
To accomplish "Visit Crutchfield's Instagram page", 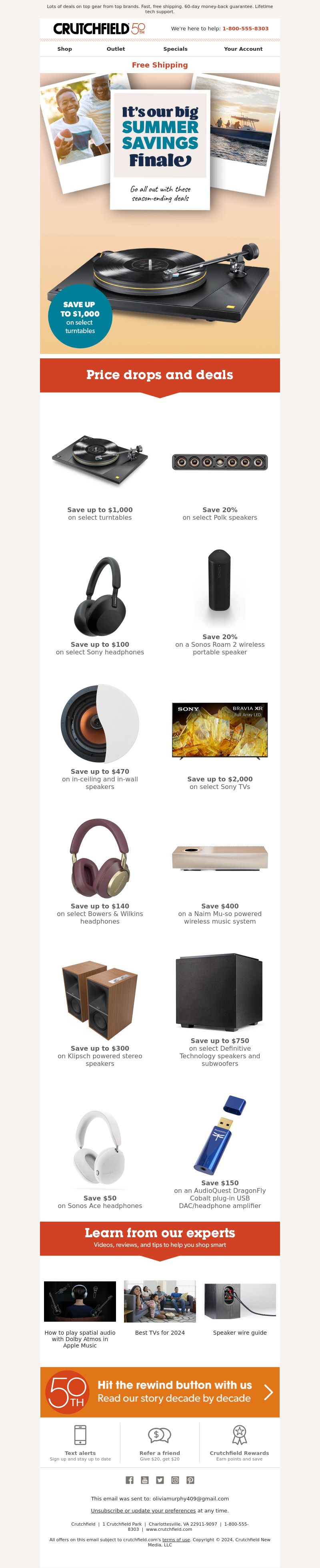I will pyautogui.click(x=175, y=1480).
